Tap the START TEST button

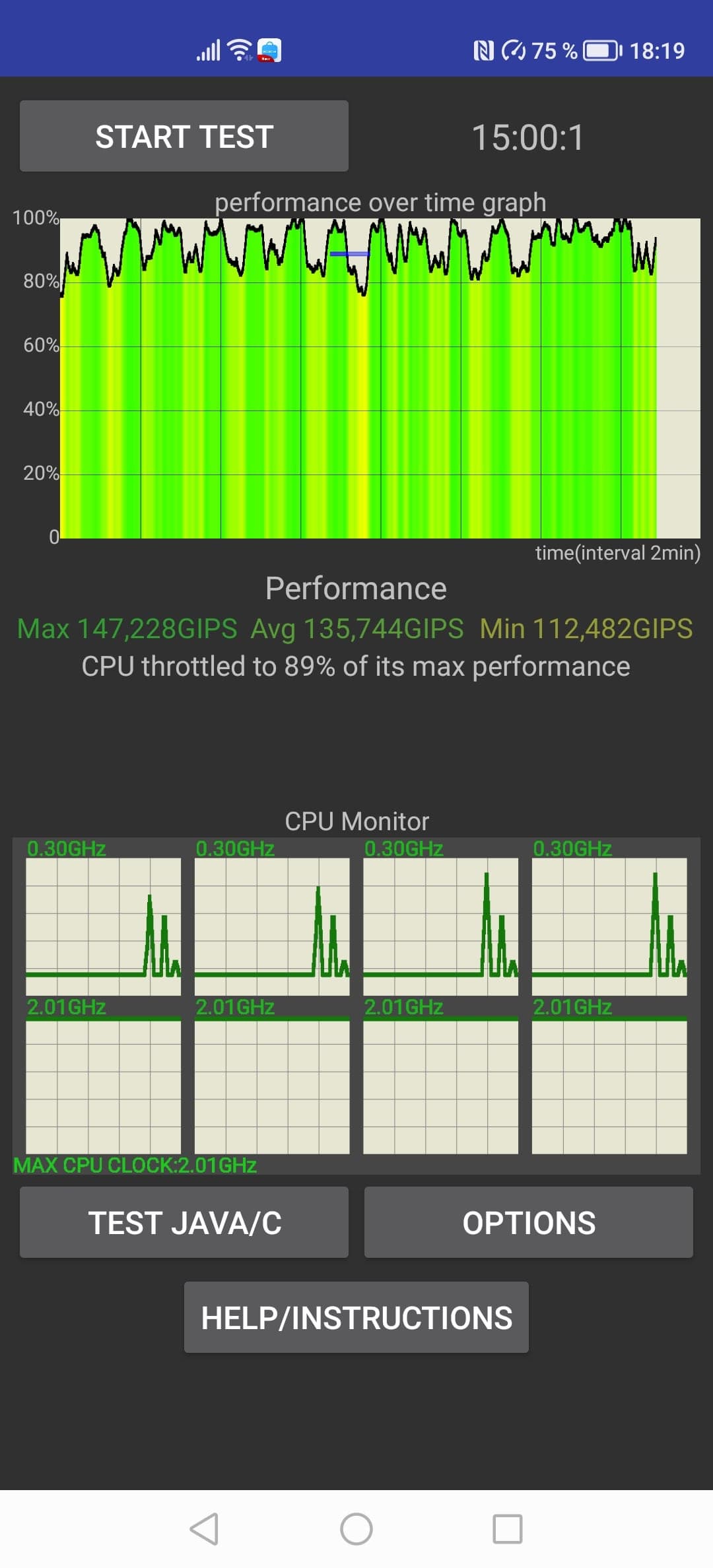point(184,137)
